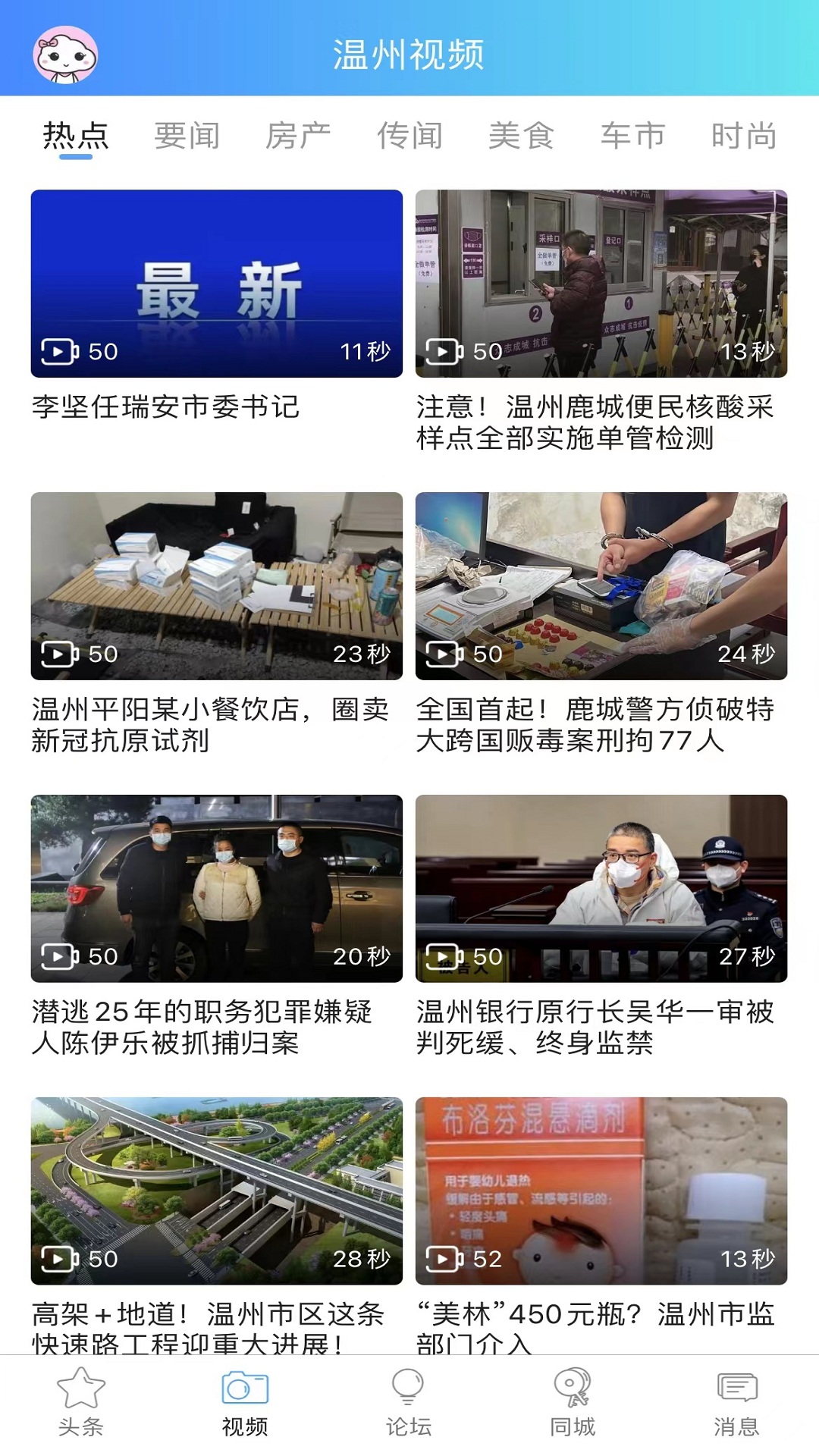This screenshot has height=1456, width=819.
Task: Select the 车市 category
Action: (632, 135)
